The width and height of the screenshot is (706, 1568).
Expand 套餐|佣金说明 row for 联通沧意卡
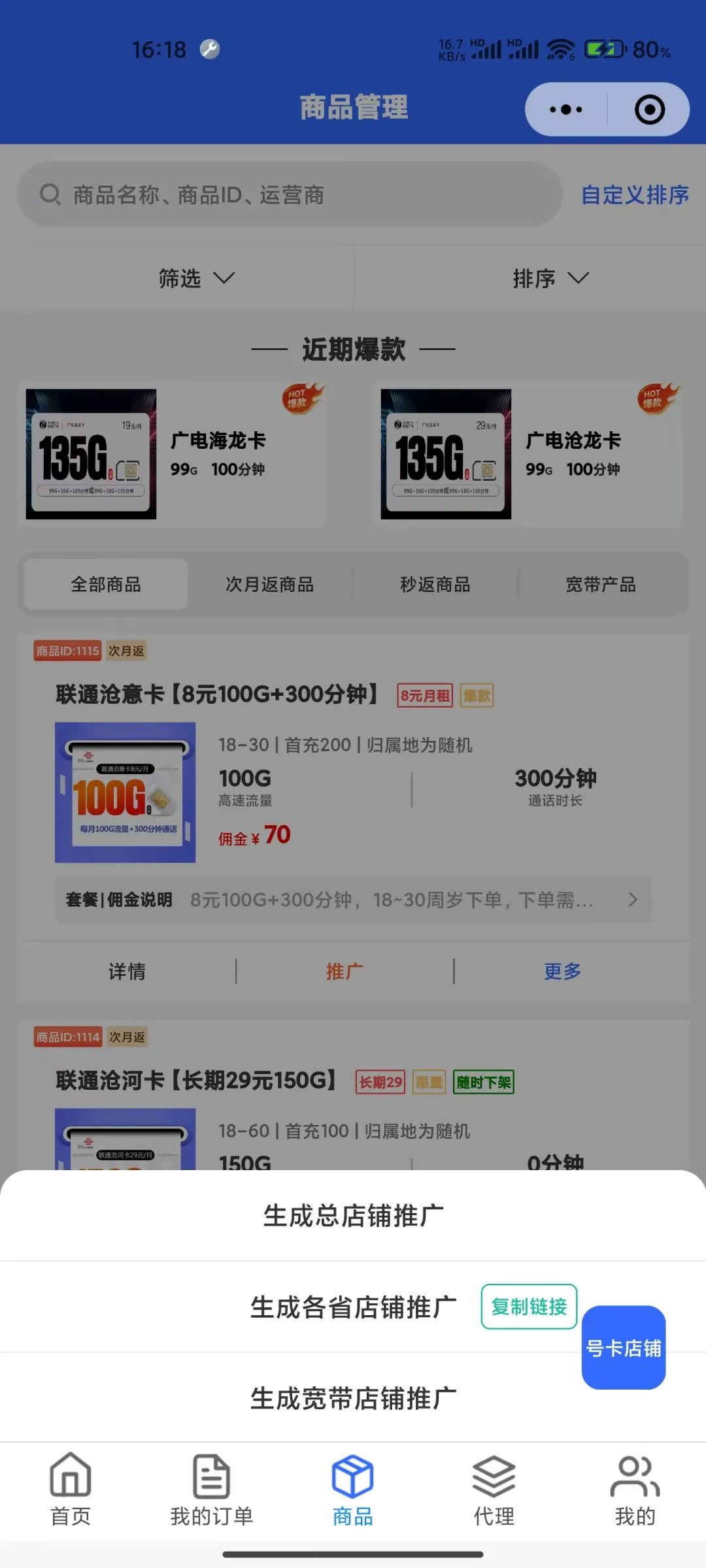tap(353, 900)
